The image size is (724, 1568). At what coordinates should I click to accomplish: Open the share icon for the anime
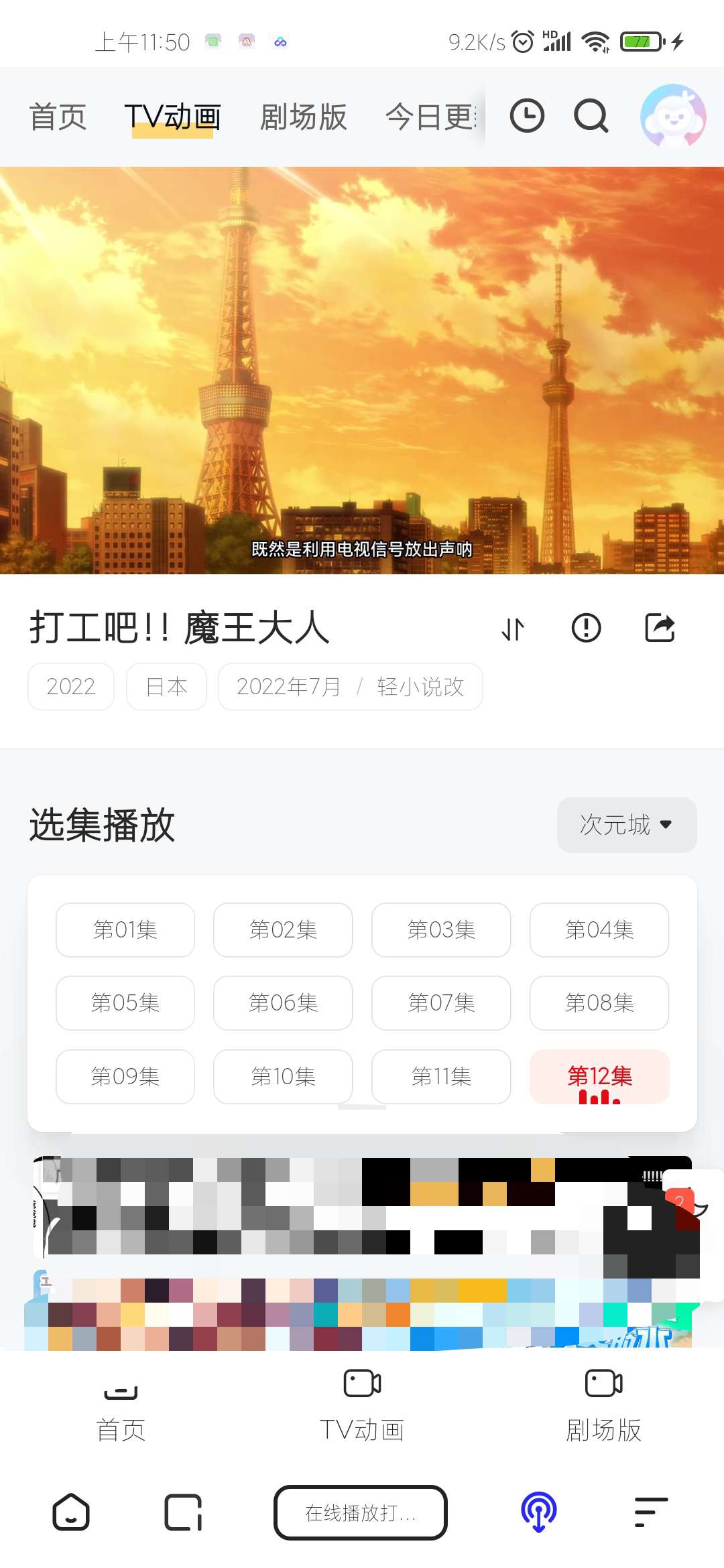659,629
